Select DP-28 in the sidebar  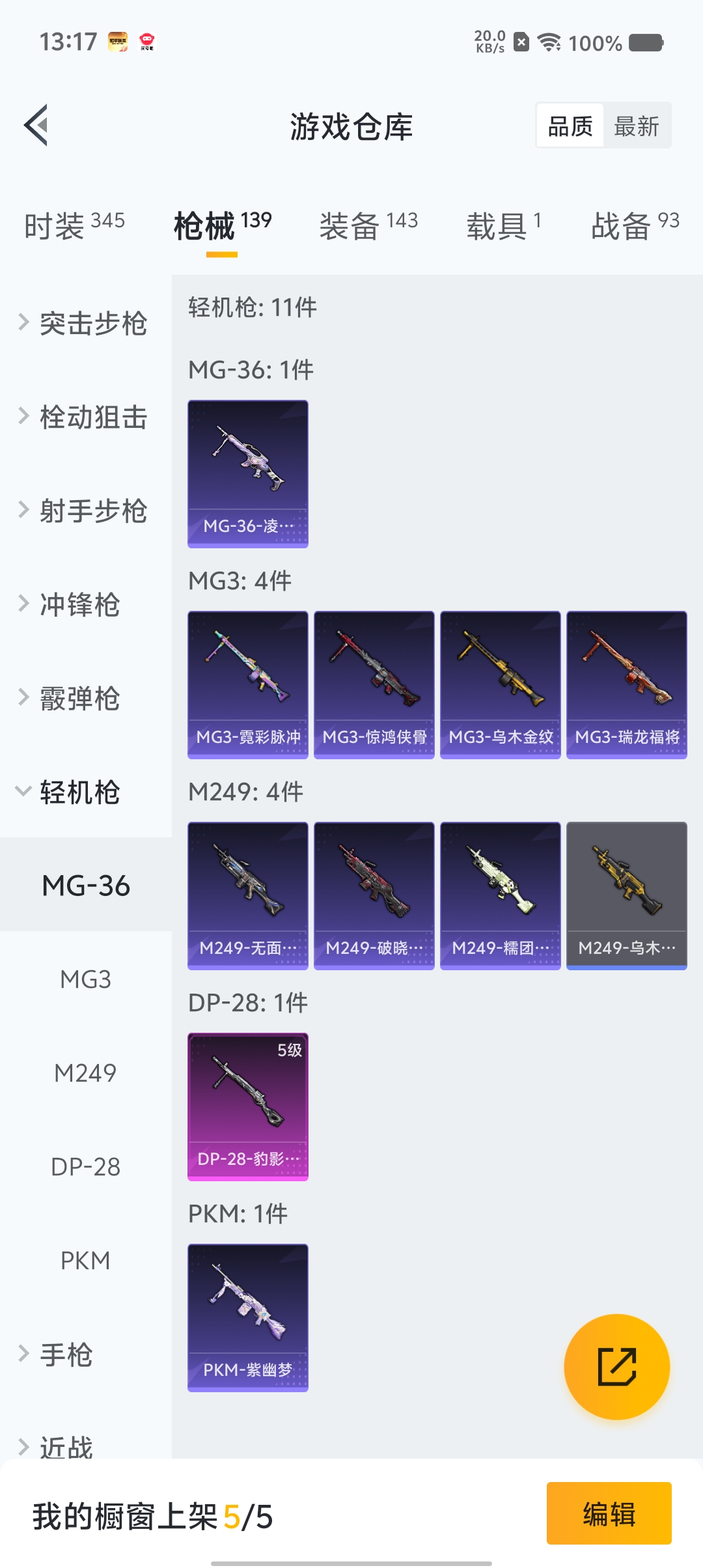click(85, 1167)
